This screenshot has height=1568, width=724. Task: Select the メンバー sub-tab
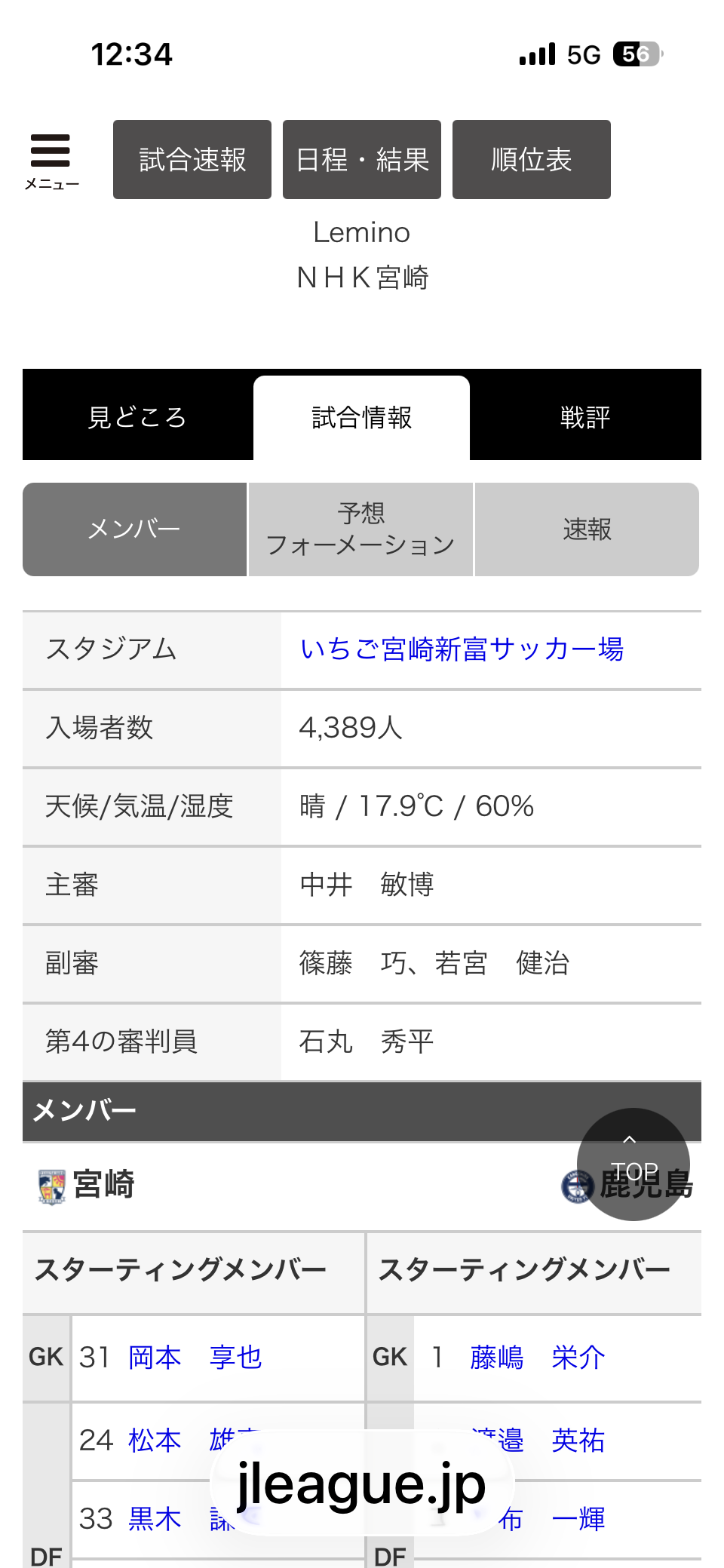coord(134,529)
